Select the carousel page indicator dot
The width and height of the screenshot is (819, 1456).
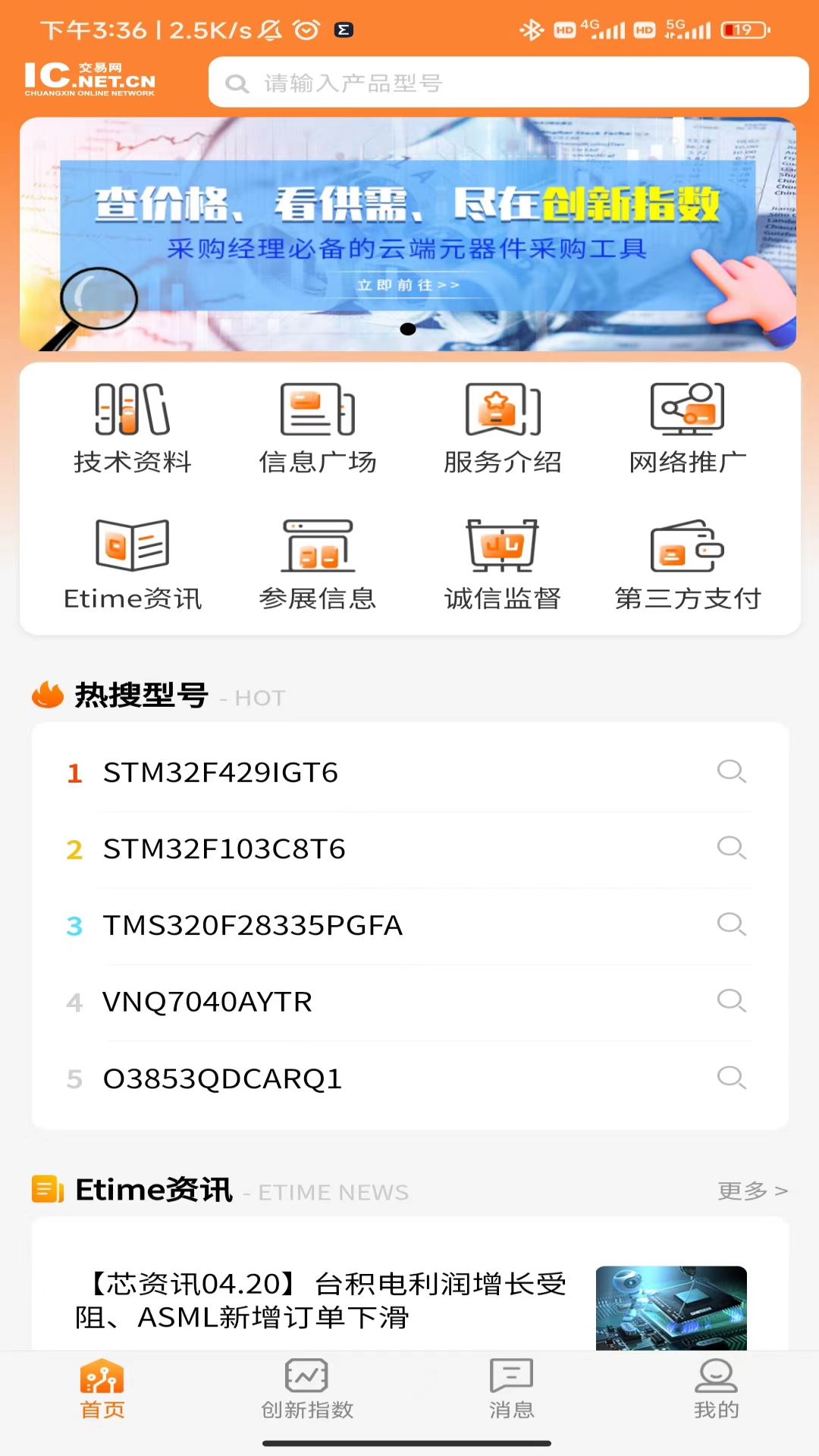[408, 328]
